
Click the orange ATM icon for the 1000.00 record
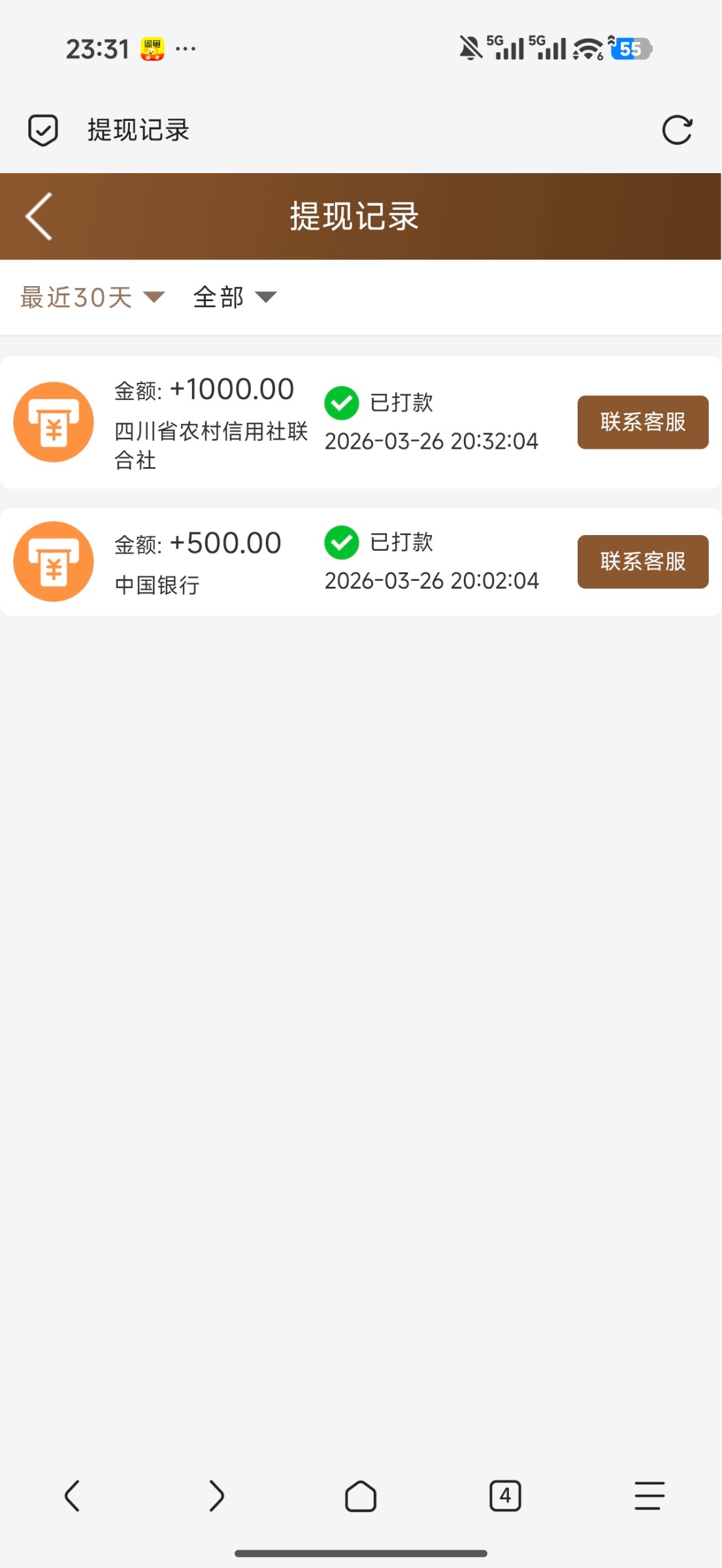click(x=54, y=421)
